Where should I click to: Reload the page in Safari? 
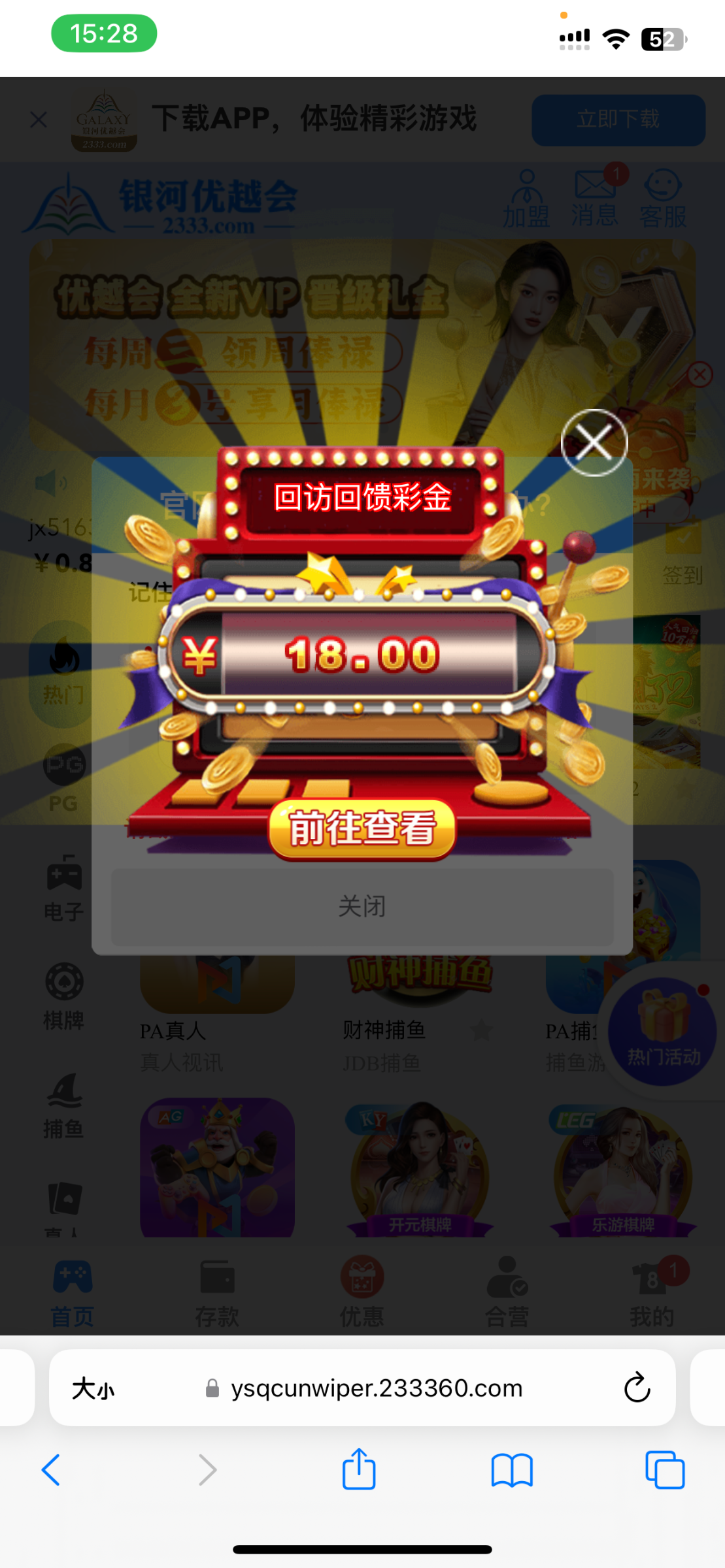pyautogui.click(x=636, y=1388)
